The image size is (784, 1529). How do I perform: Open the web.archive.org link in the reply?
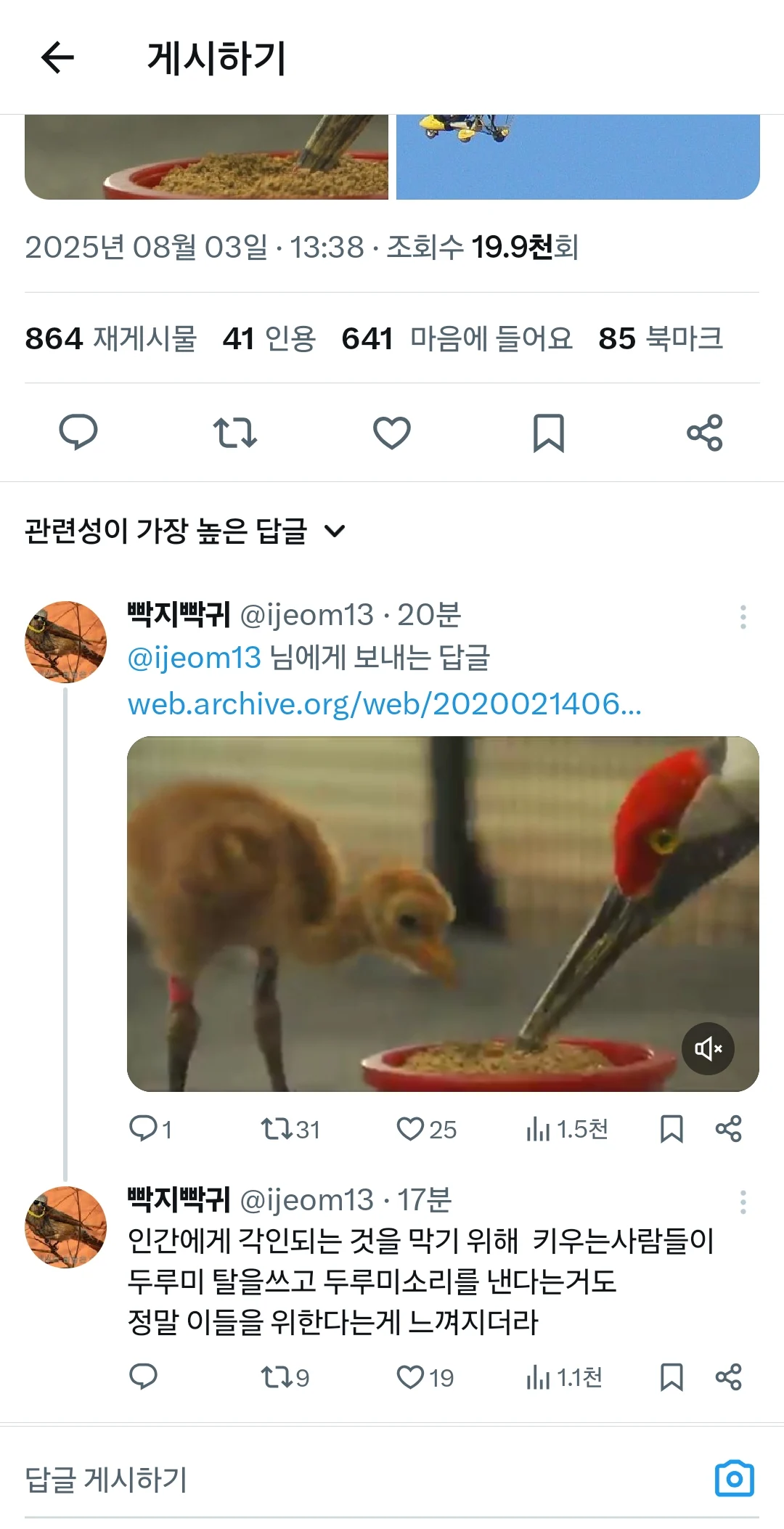pyautogui.click(x=384, y=704)
